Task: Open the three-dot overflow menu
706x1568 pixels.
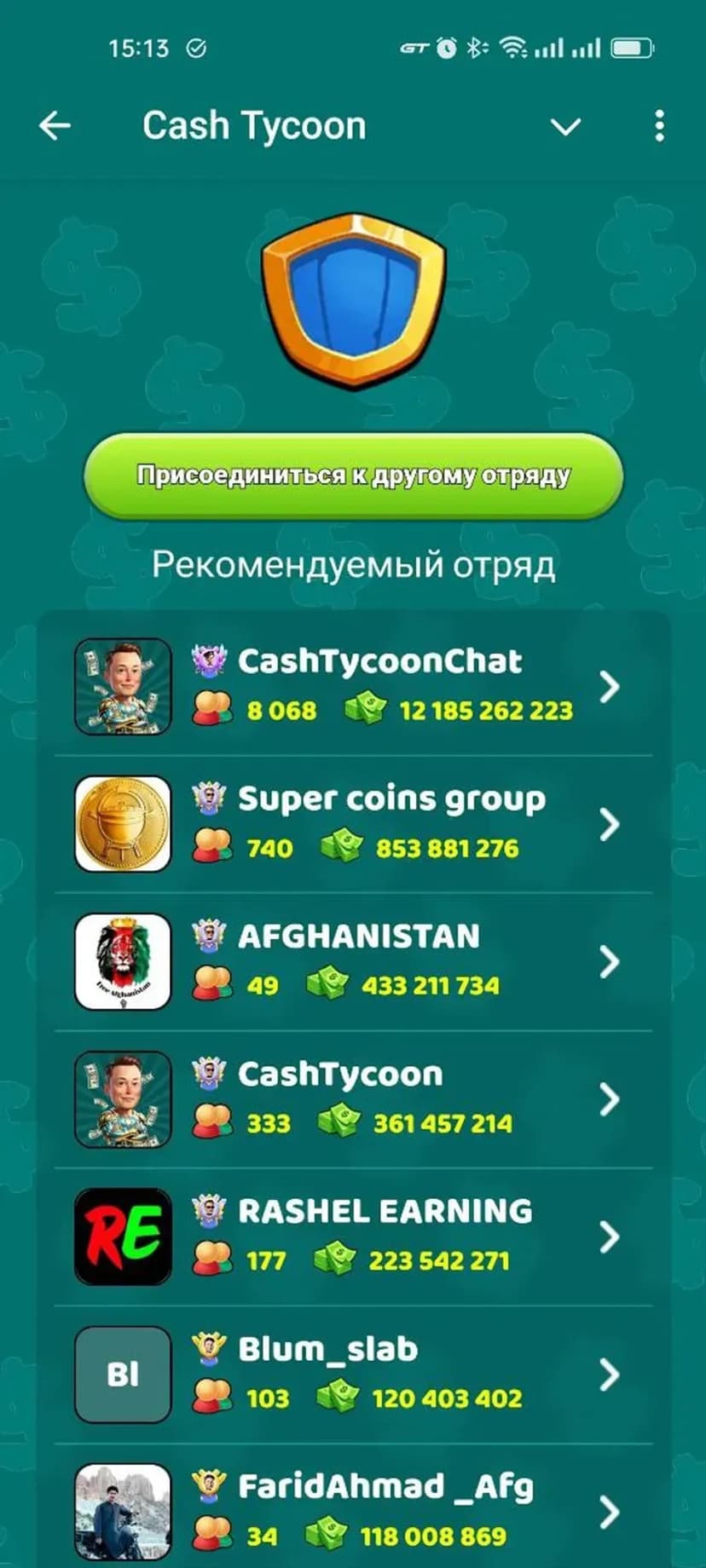Action: point(659,126)
